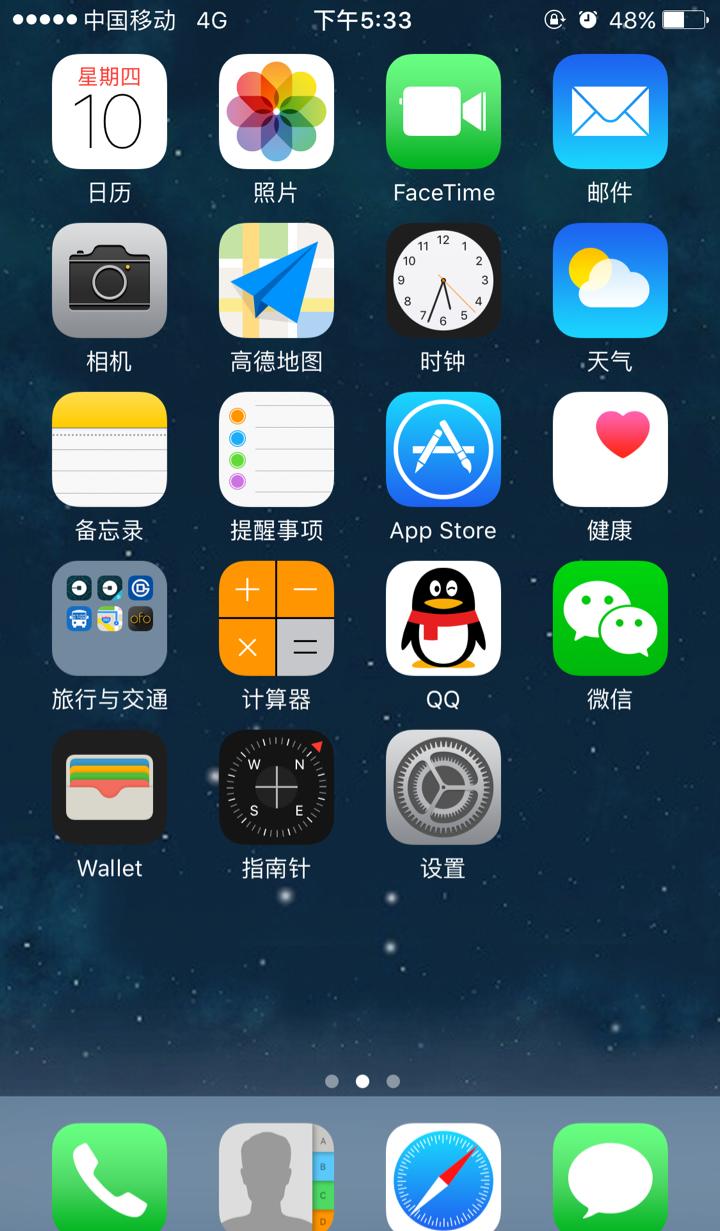
Task: Open the Health app (健康)
Action: 610,450
